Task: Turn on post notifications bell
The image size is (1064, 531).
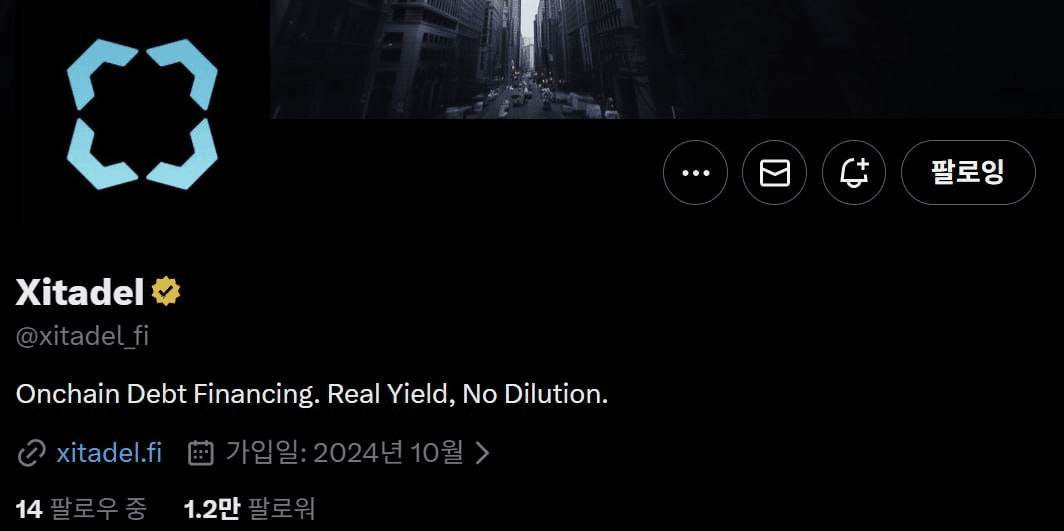Action: tap(853, 173)
